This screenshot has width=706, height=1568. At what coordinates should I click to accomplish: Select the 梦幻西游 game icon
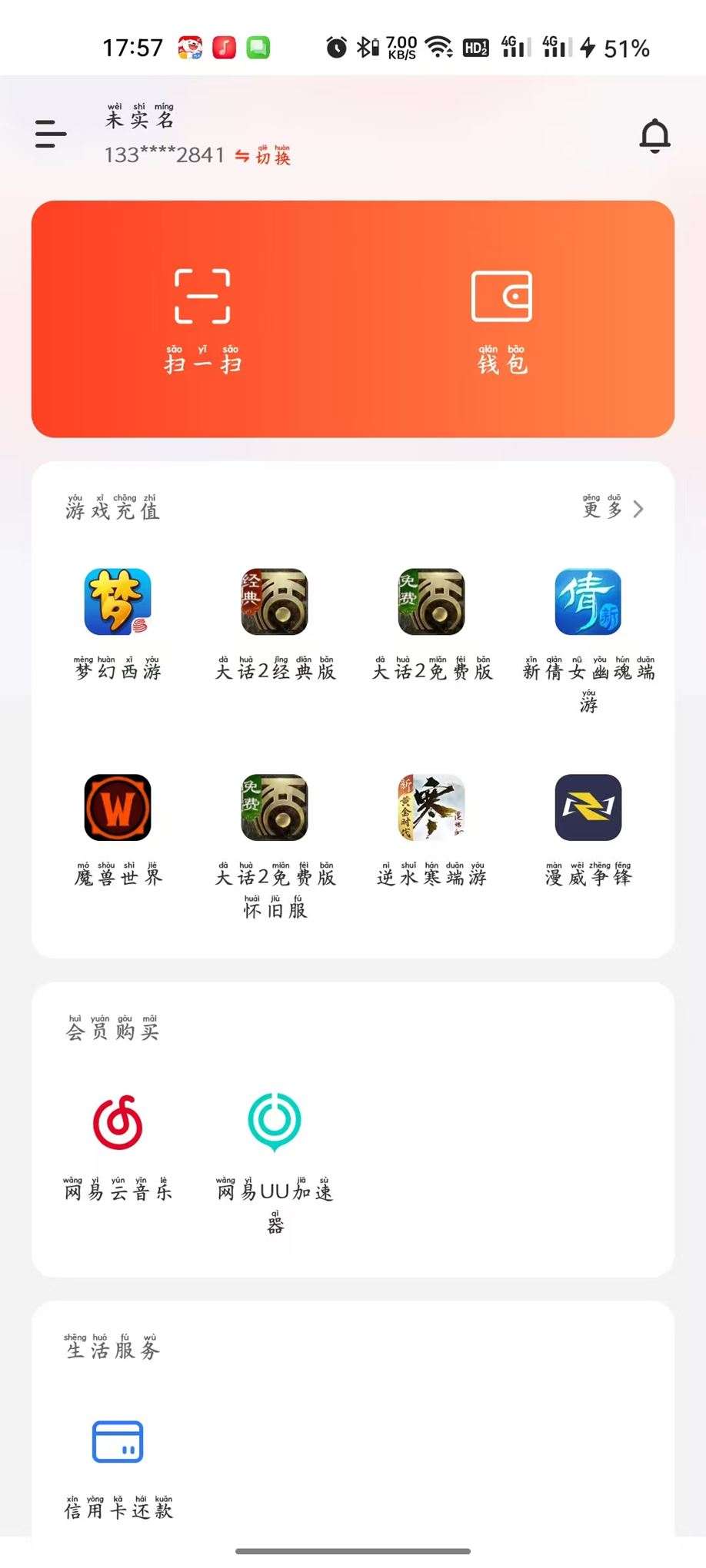coord(117,602)
